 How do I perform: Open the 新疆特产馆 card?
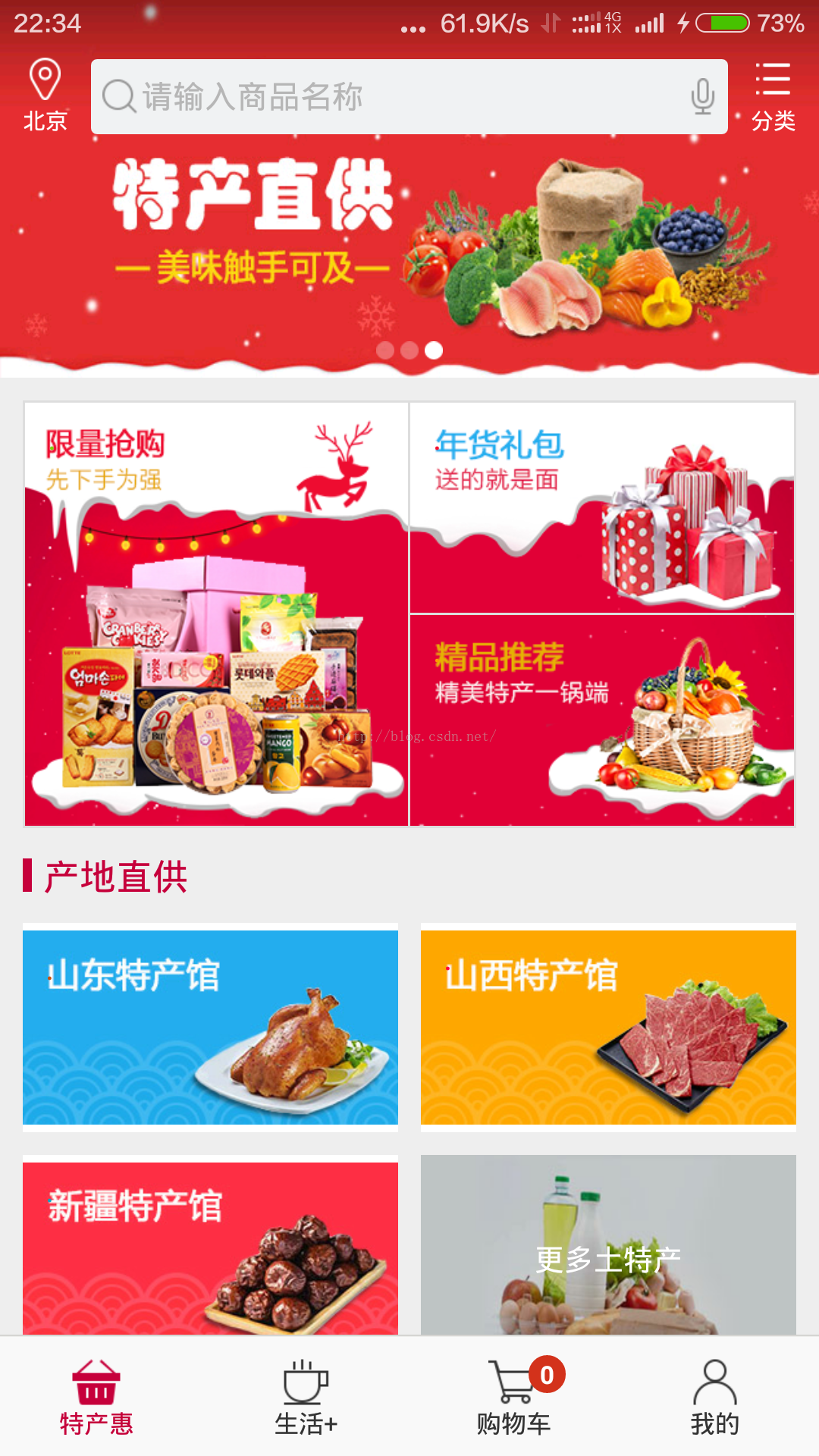pyautogui.click(x=210, y=1247)
